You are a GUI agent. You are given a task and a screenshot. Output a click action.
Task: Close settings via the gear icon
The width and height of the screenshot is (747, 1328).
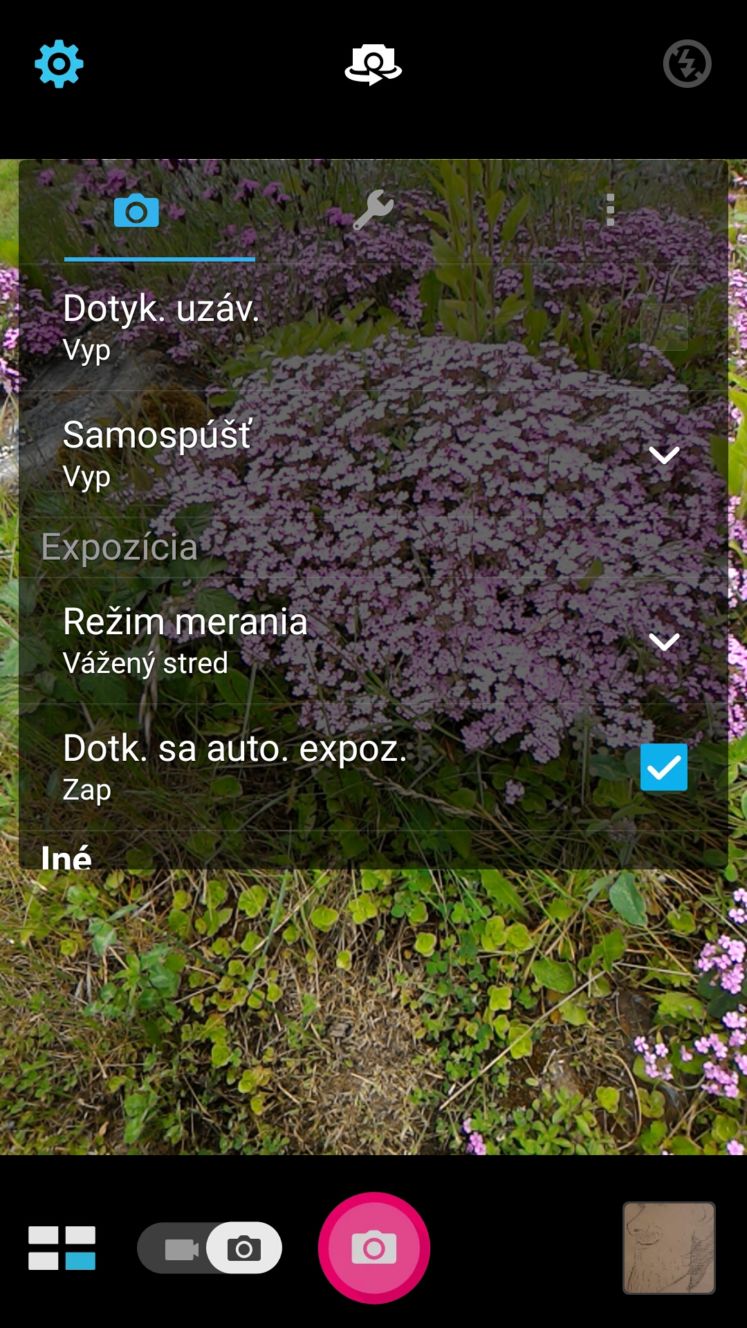point(59,64)
